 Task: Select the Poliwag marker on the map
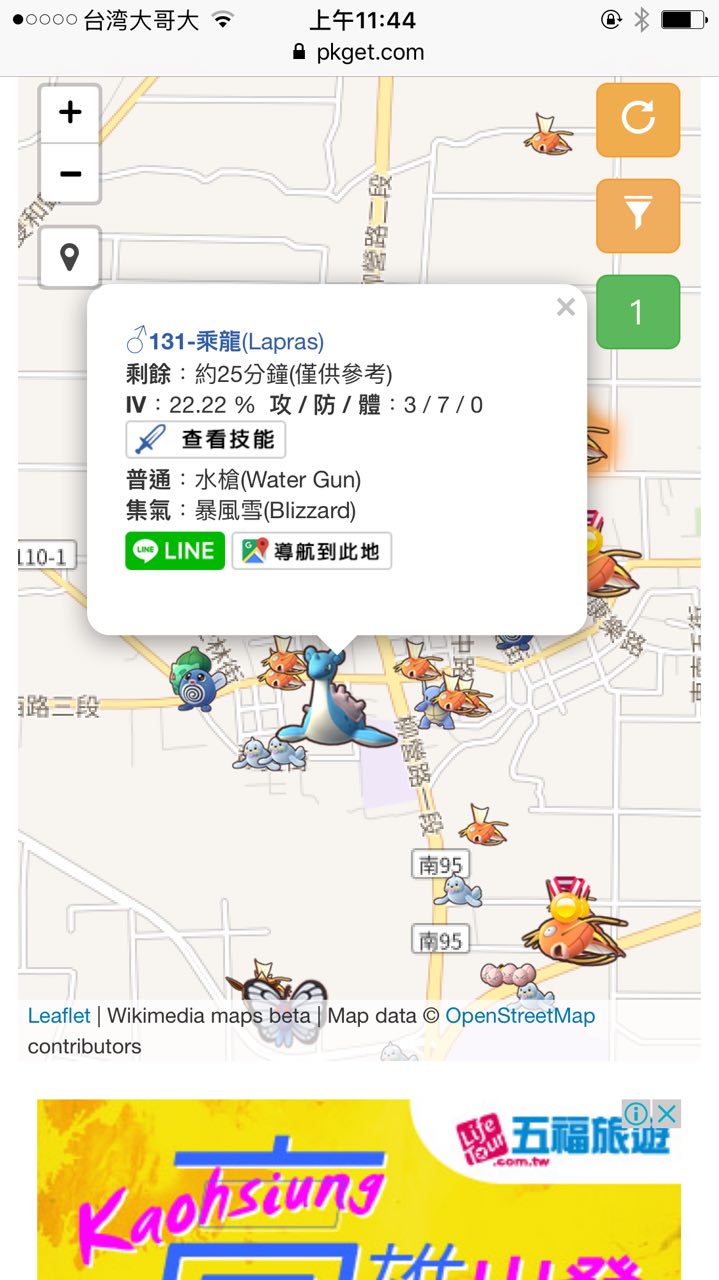[195, 682]
